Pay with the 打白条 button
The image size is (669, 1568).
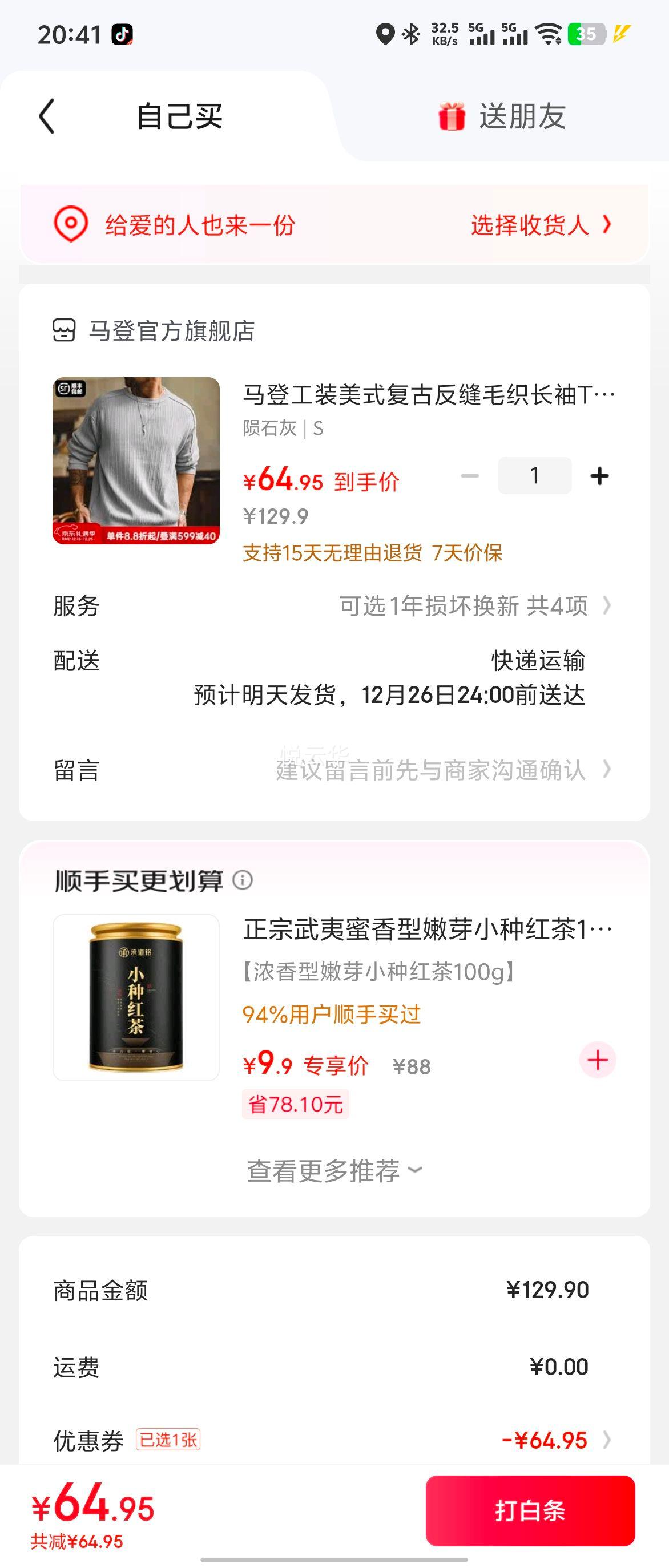pos(530,1511)
